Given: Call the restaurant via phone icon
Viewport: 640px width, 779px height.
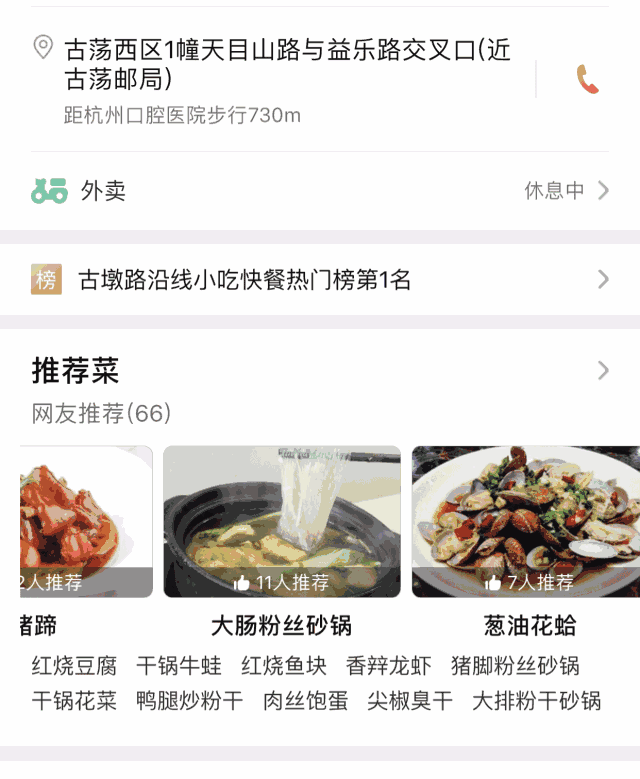Looking at the screenshot, I should [587, 80].
